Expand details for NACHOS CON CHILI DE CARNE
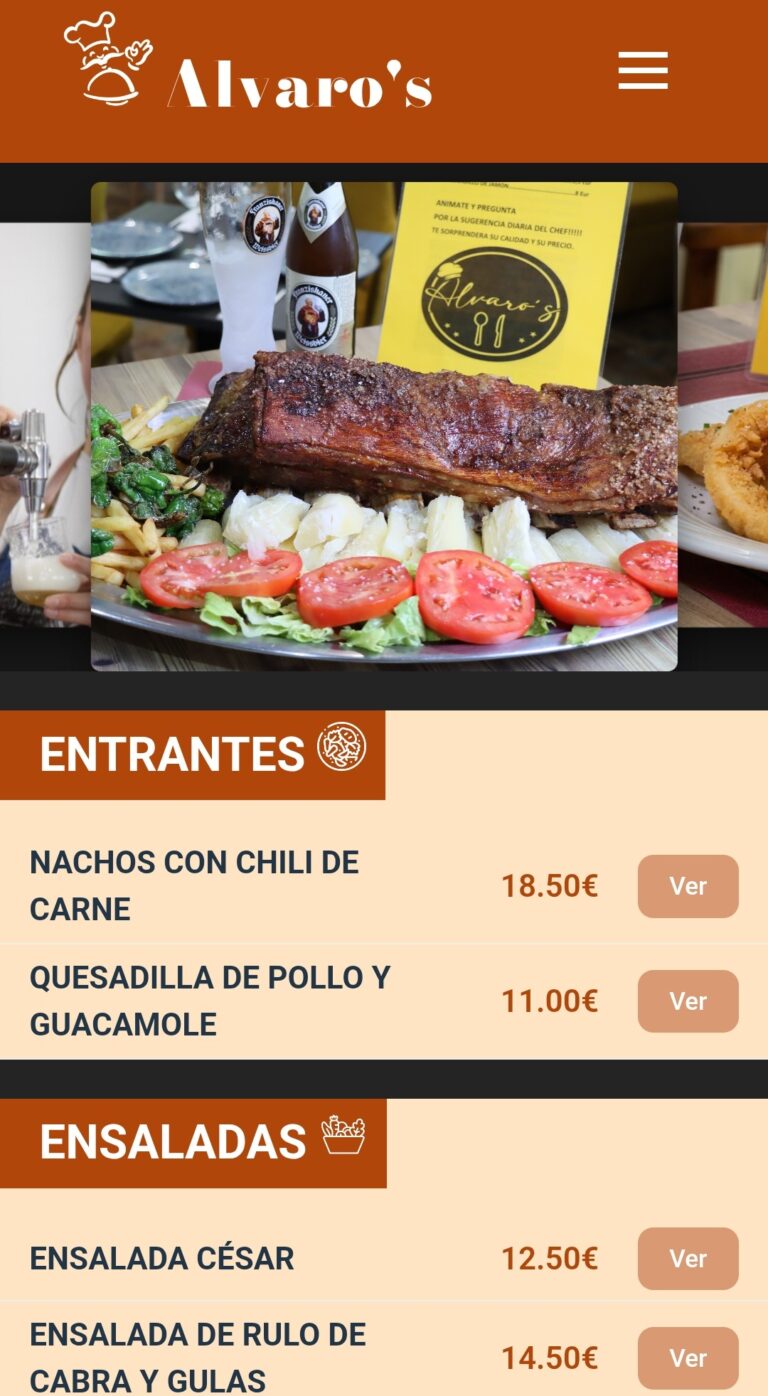This screenshot has height=1396, width=768. click(x=687, y=886)
